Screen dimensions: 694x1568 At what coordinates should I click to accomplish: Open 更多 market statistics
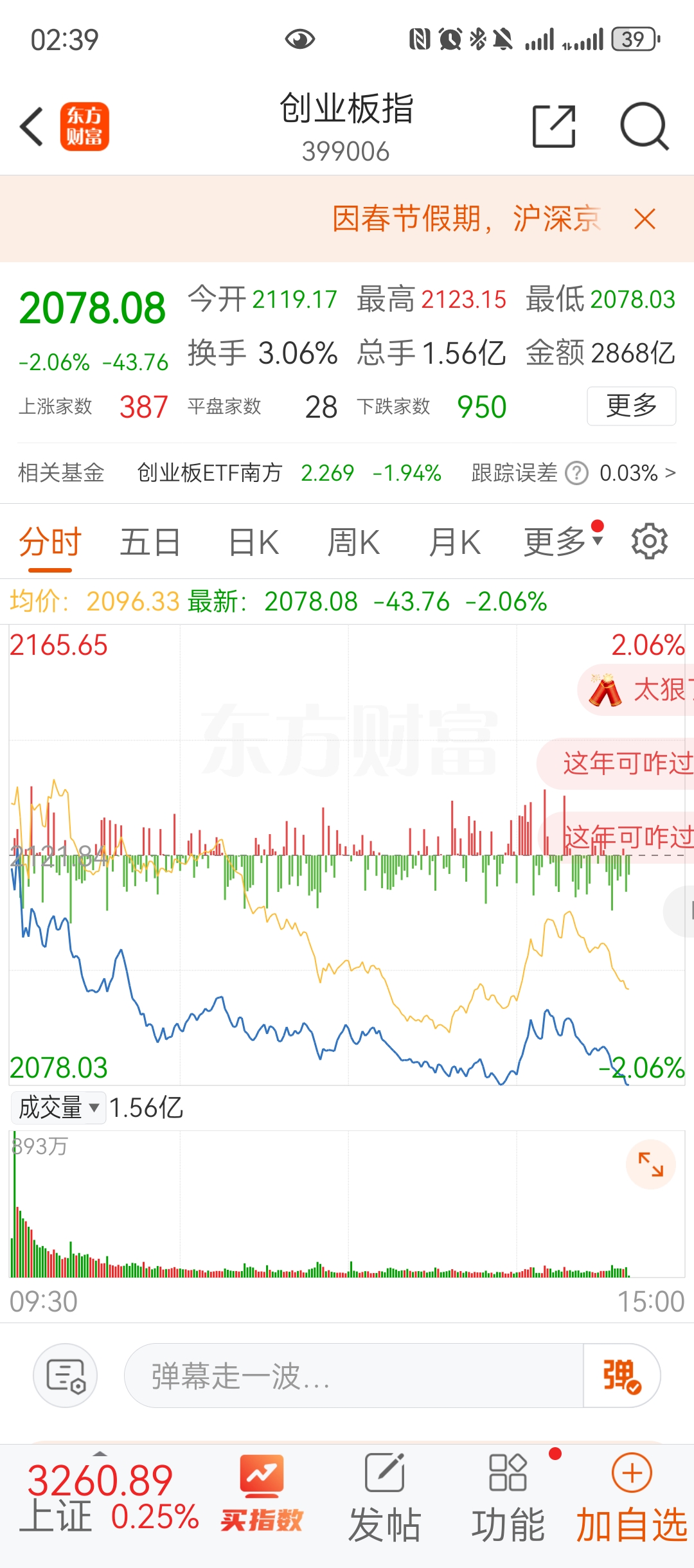tap(631, 406)
